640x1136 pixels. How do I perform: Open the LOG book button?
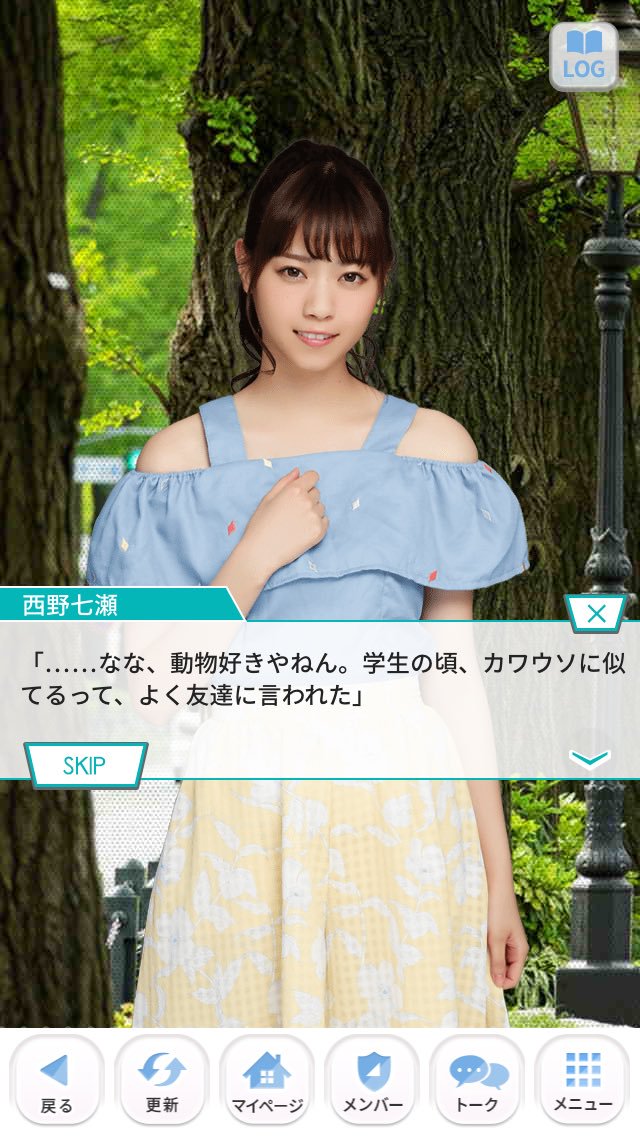pyautogui.click(x=583, y=57)
